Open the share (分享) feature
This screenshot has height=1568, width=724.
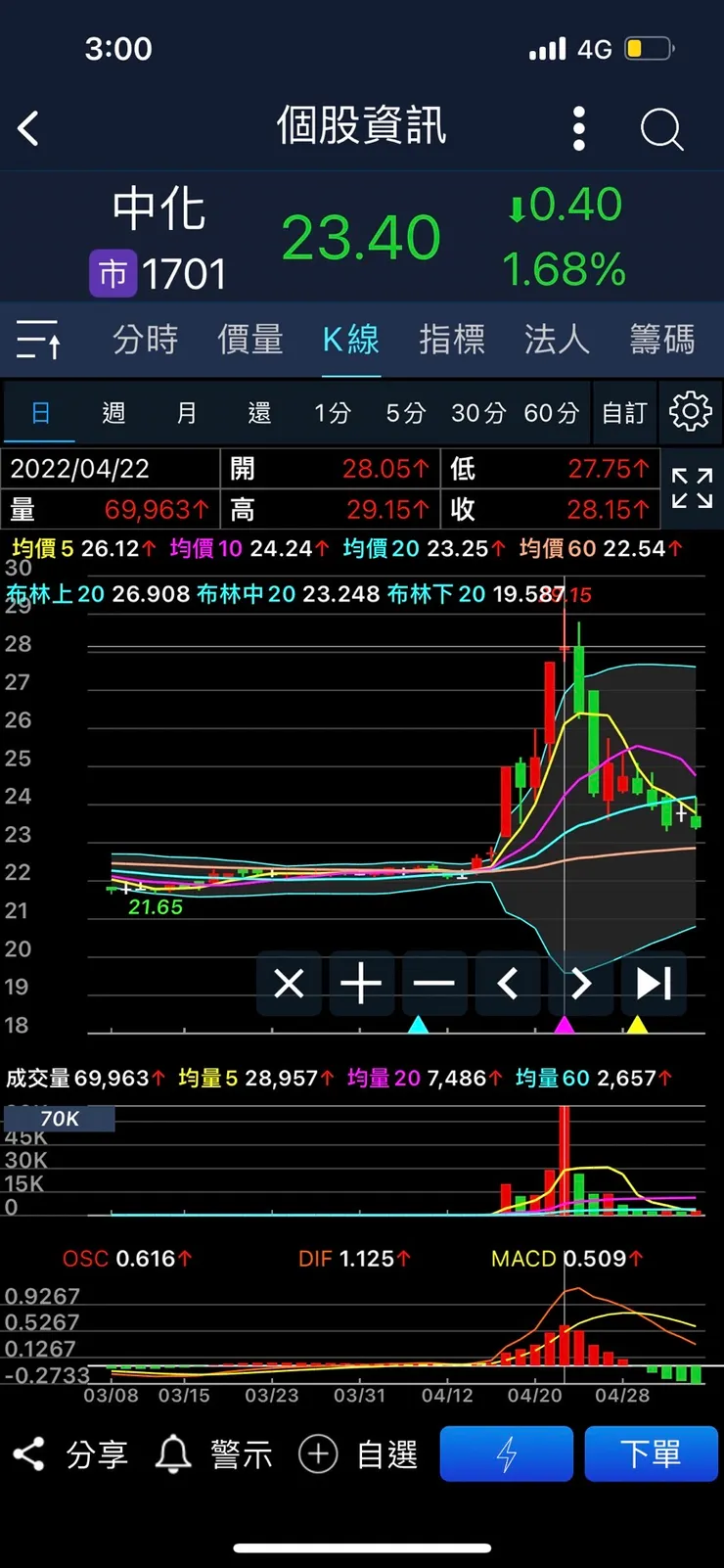pos(68,1453)
